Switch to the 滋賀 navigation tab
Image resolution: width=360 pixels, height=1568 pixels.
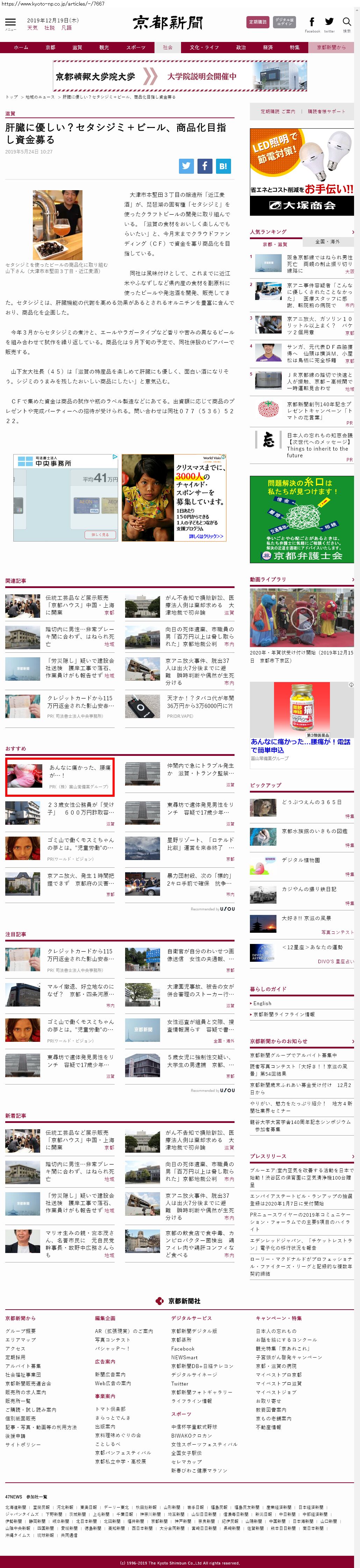[x=77, y=48]
